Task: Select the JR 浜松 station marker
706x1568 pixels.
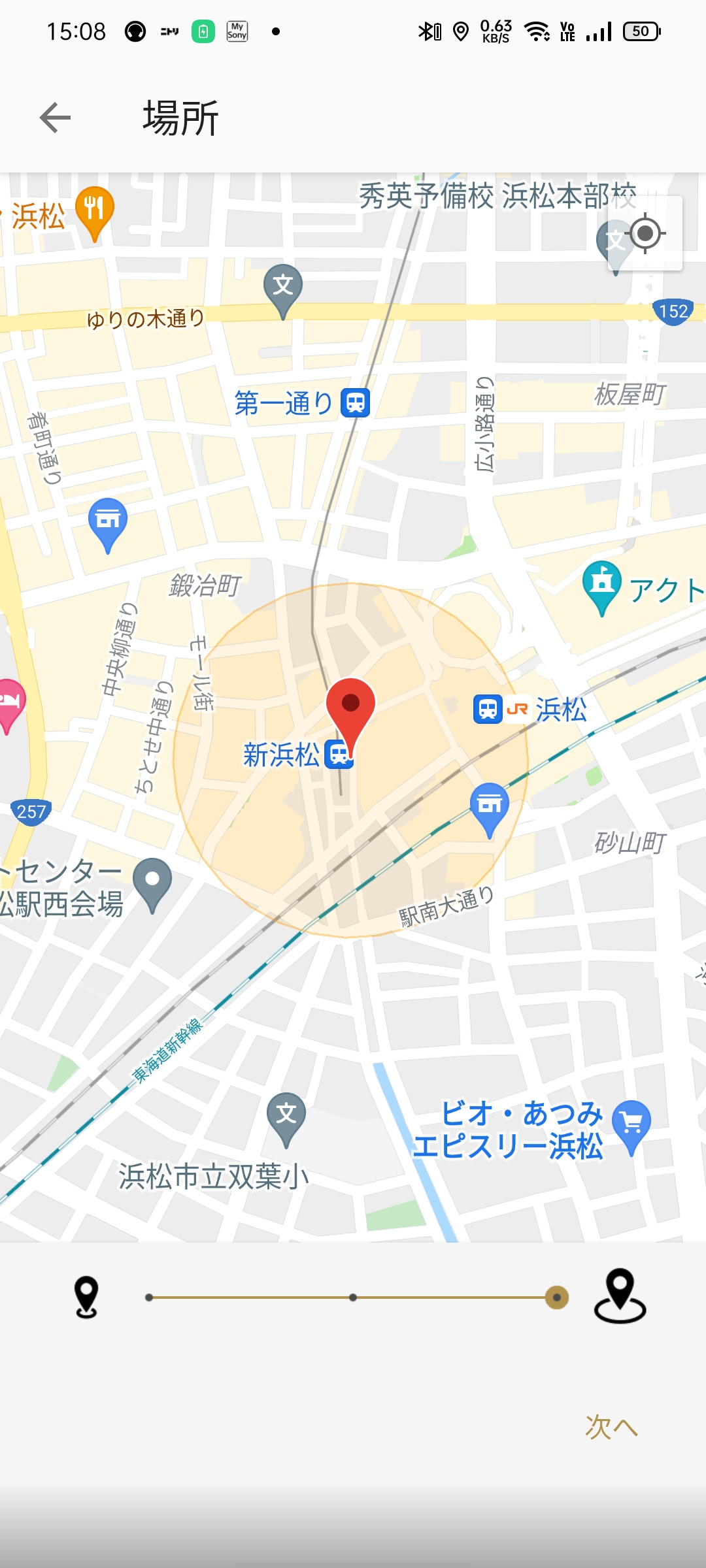Action: point(488,709)
